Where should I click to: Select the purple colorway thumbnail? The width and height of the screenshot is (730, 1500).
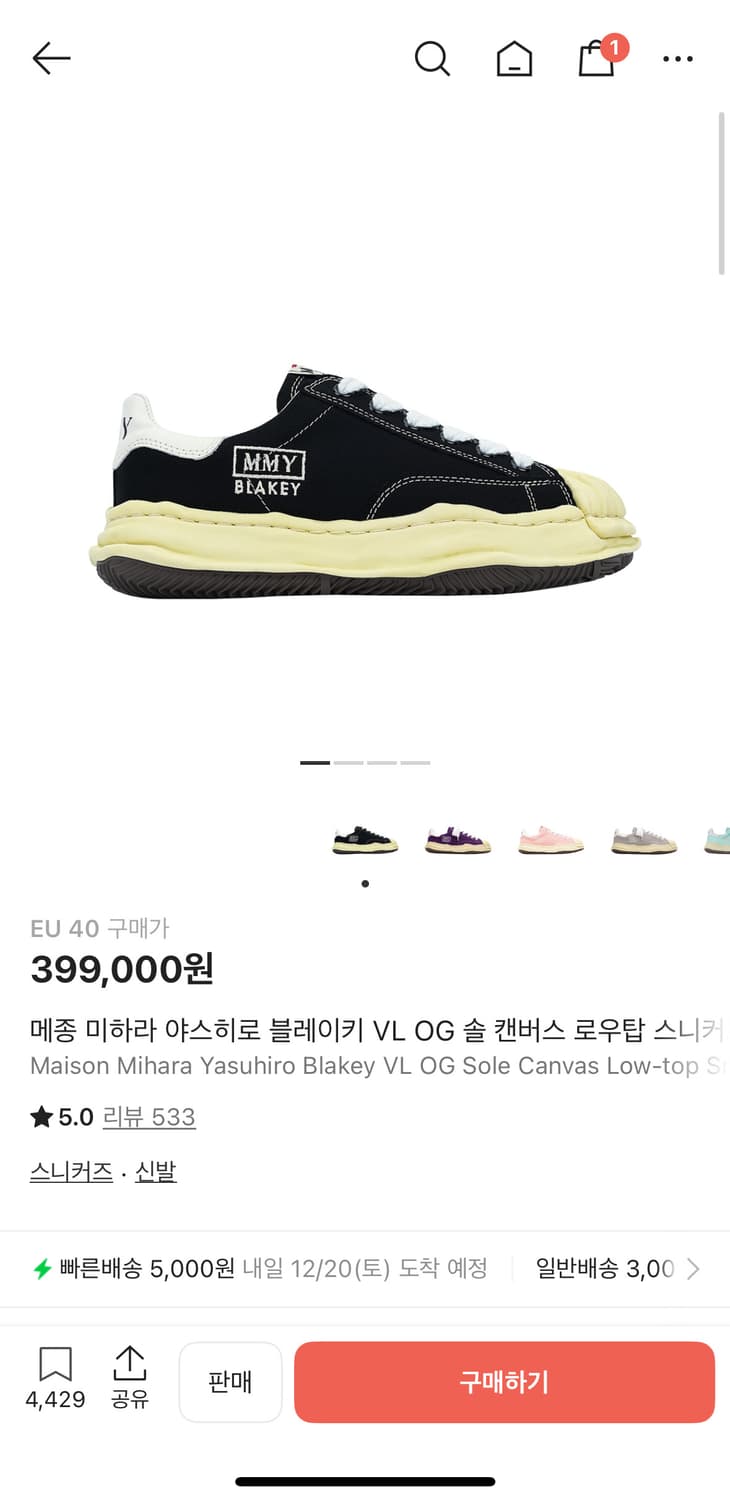coord(457,836)
